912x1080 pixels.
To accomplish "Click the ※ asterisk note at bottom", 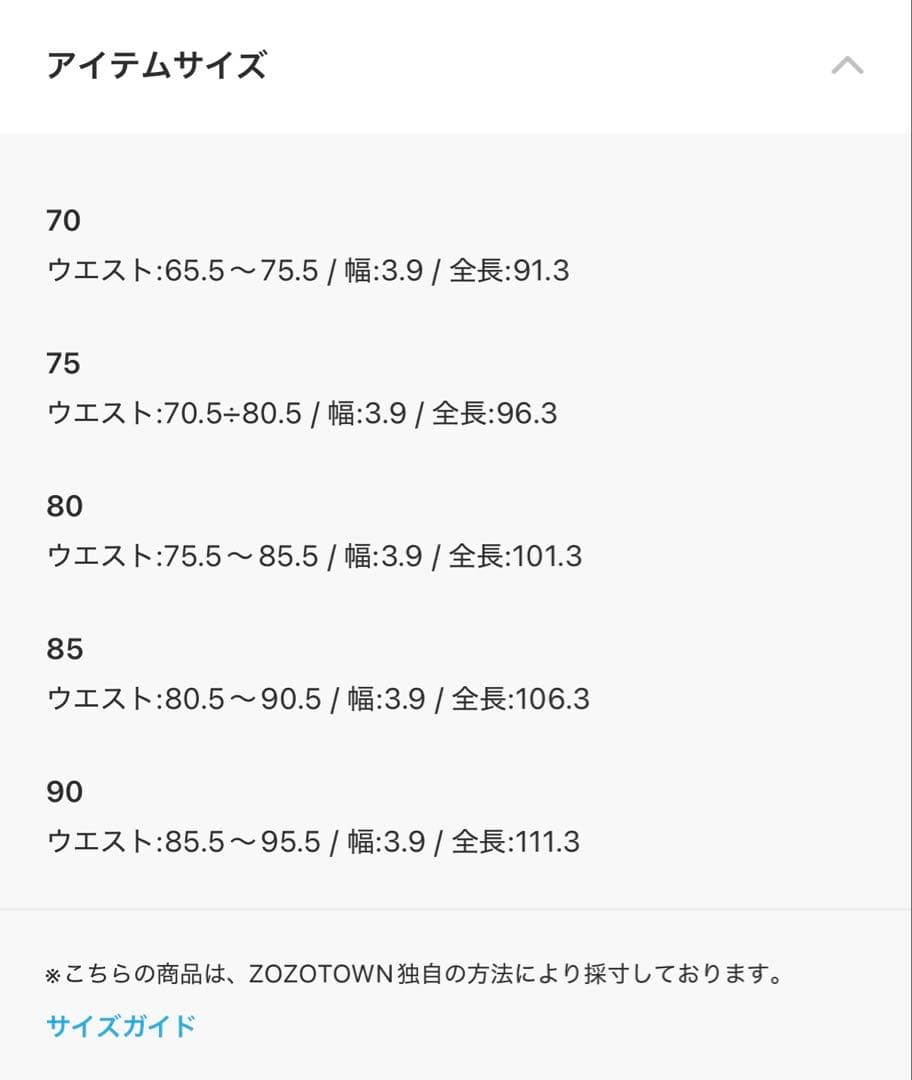I will tap(55, 971).
